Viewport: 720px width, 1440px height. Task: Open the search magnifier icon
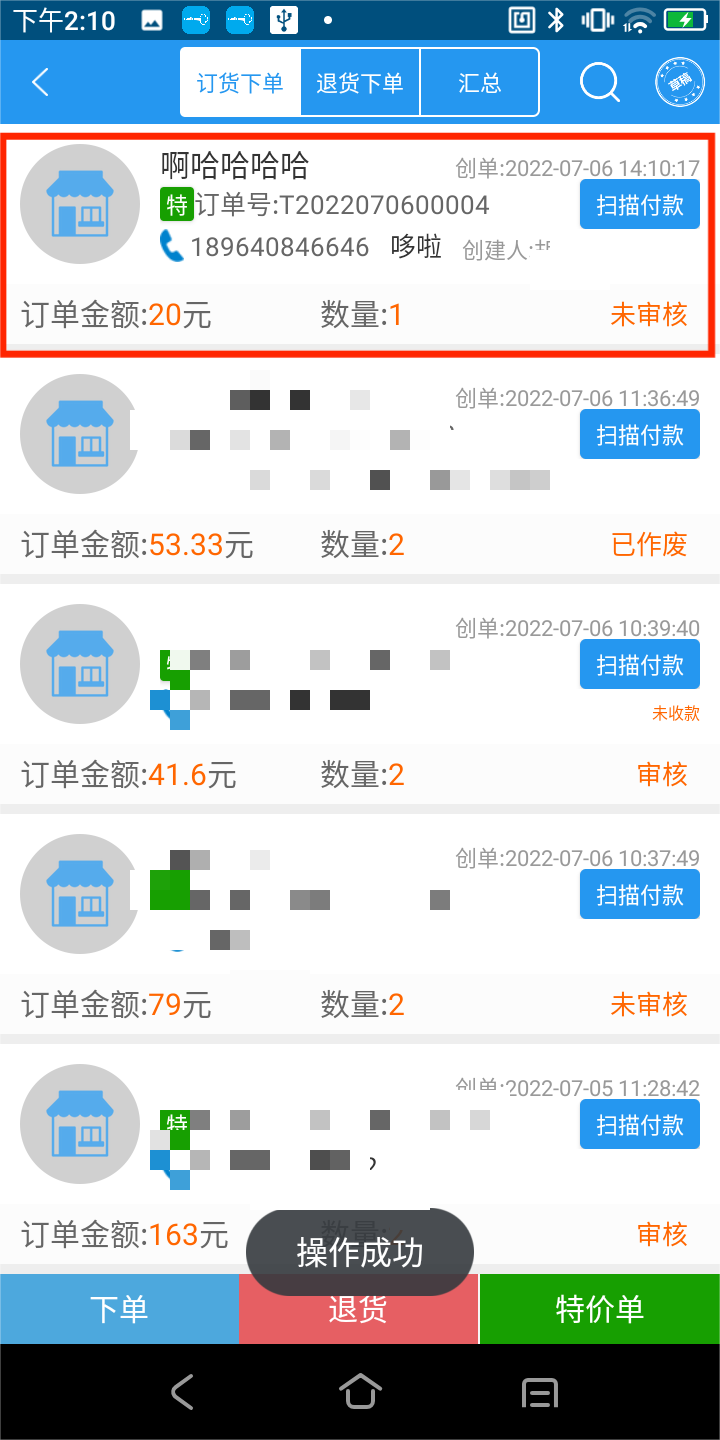[x=600, y=82]
